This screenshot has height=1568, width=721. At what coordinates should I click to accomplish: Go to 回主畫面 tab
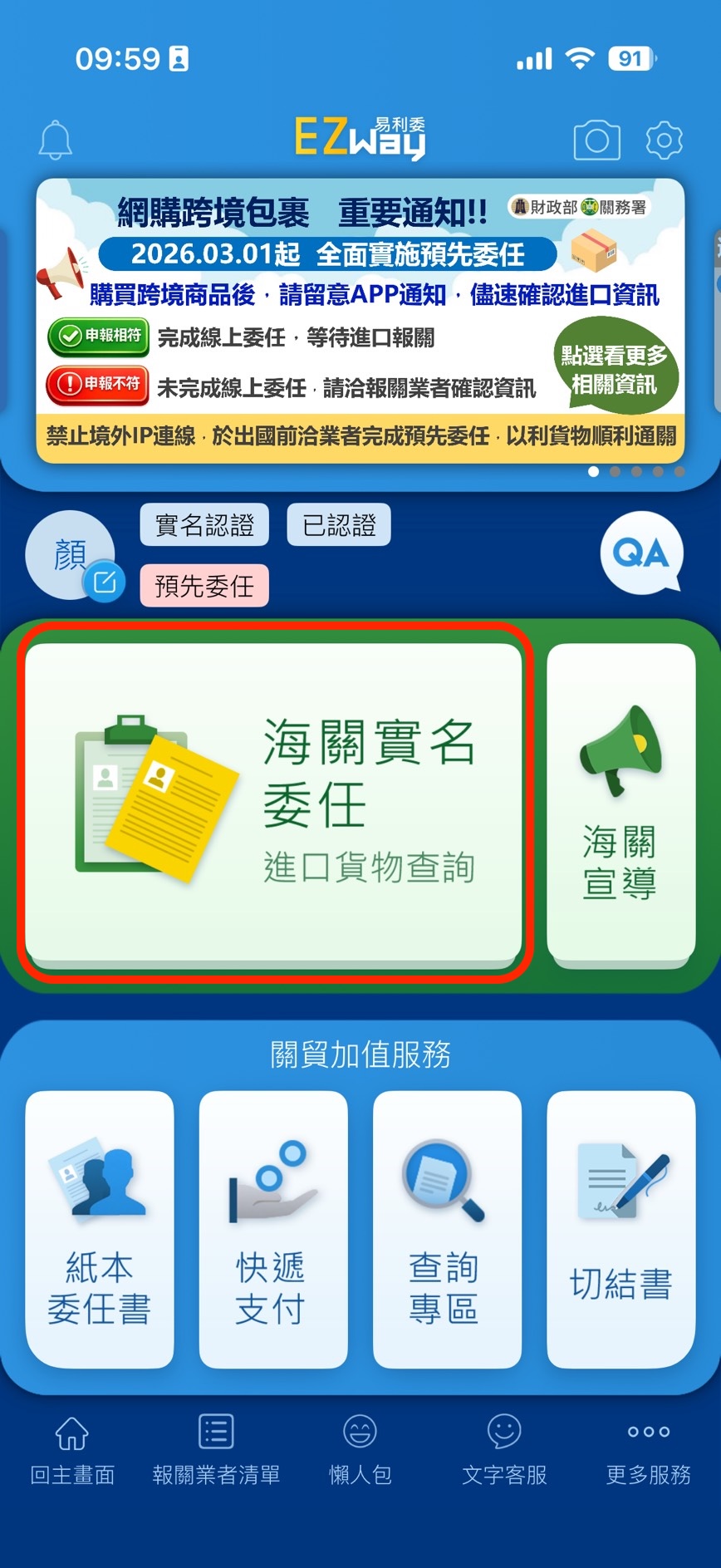pos(72,1450)
